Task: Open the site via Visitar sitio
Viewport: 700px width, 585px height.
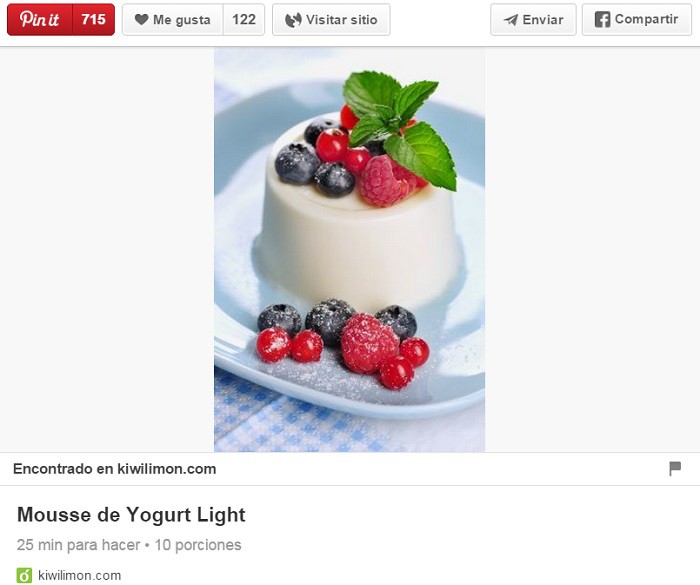Action: [x=331, y=20]
